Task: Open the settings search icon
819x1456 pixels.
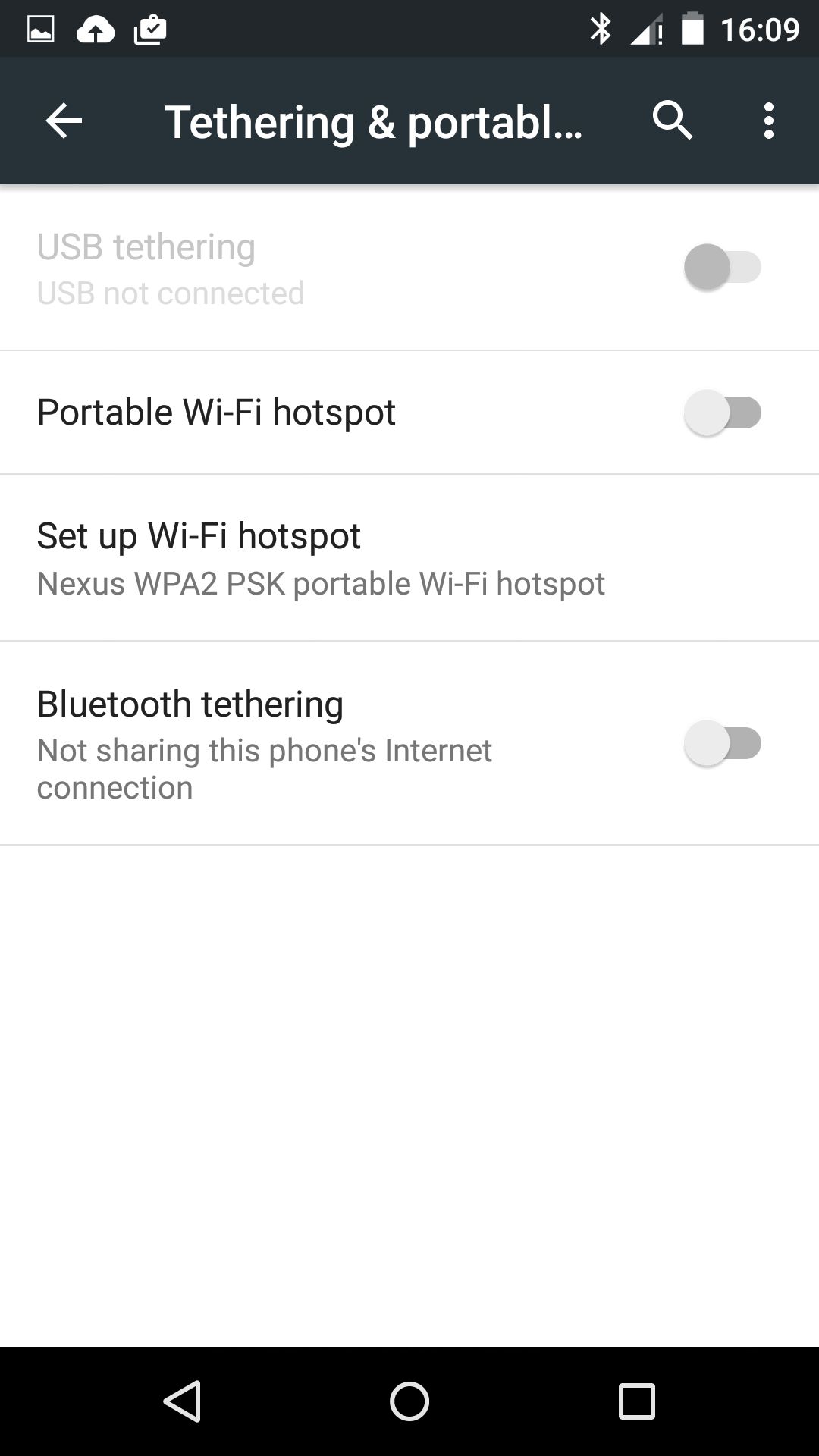Action: click(673, 121)
